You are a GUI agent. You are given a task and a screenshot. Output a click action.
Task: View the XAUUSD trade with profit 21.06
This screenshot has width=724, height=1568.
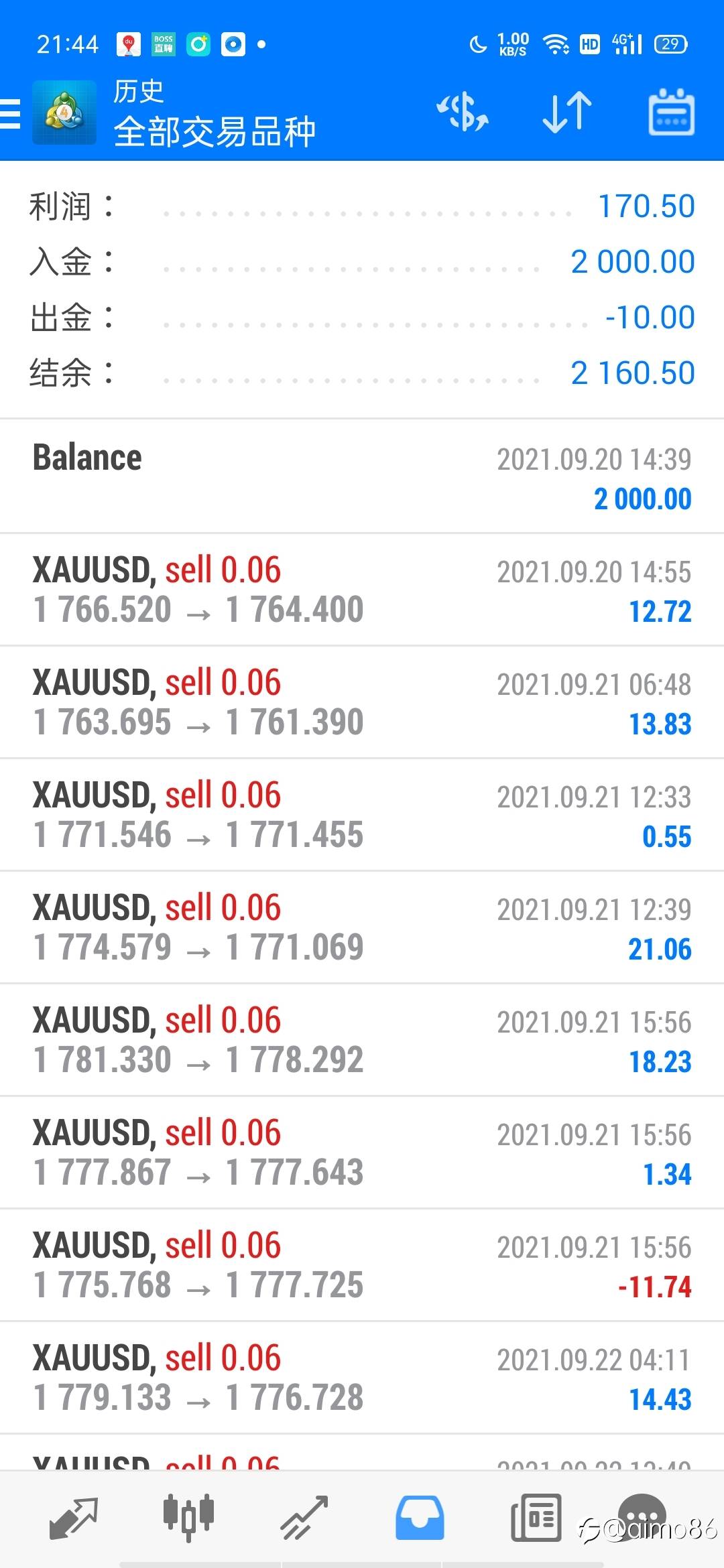pyautogui.click(x=362, y=927)
